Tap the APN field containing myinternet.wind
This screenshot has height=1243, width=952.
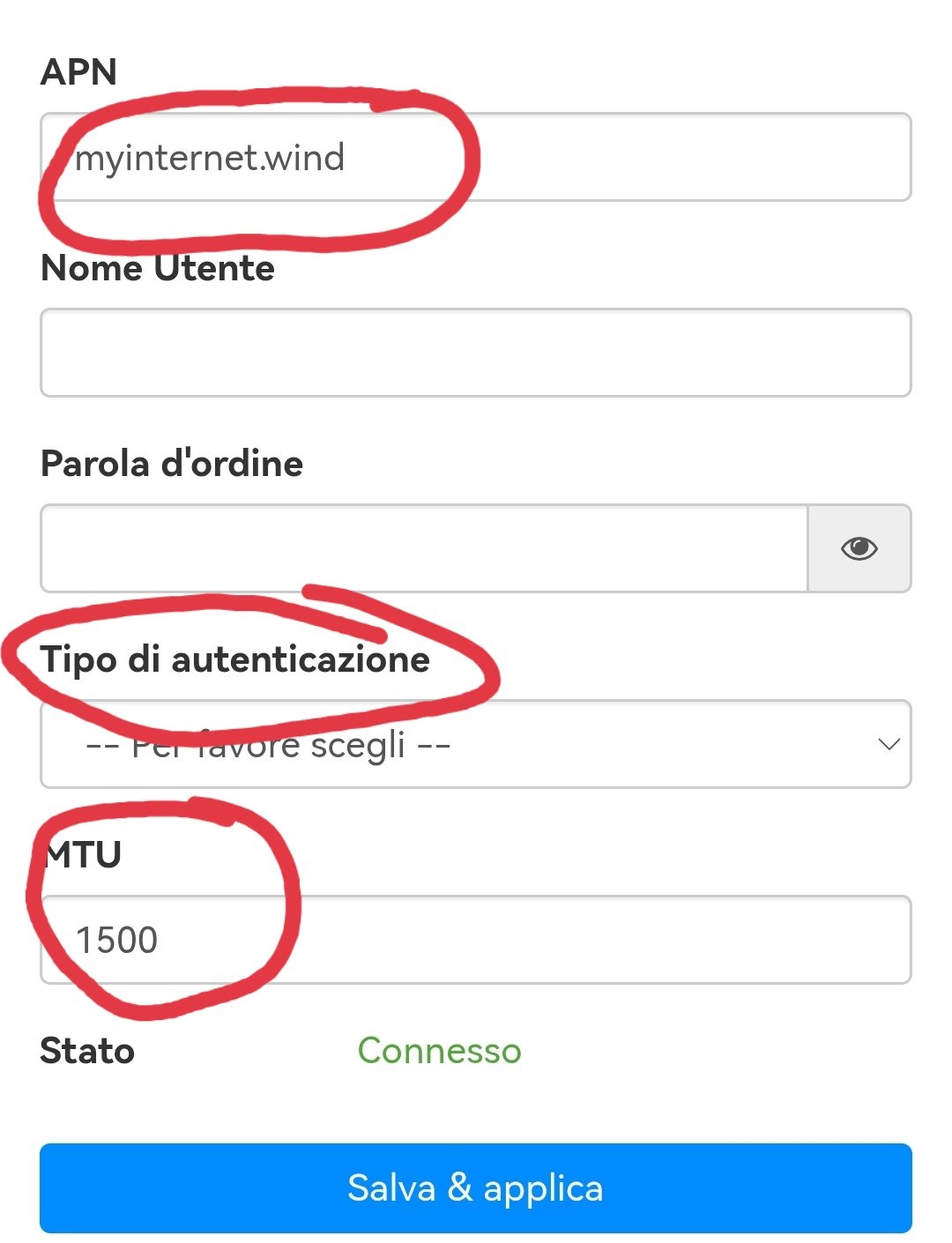[x=476, y=158]
